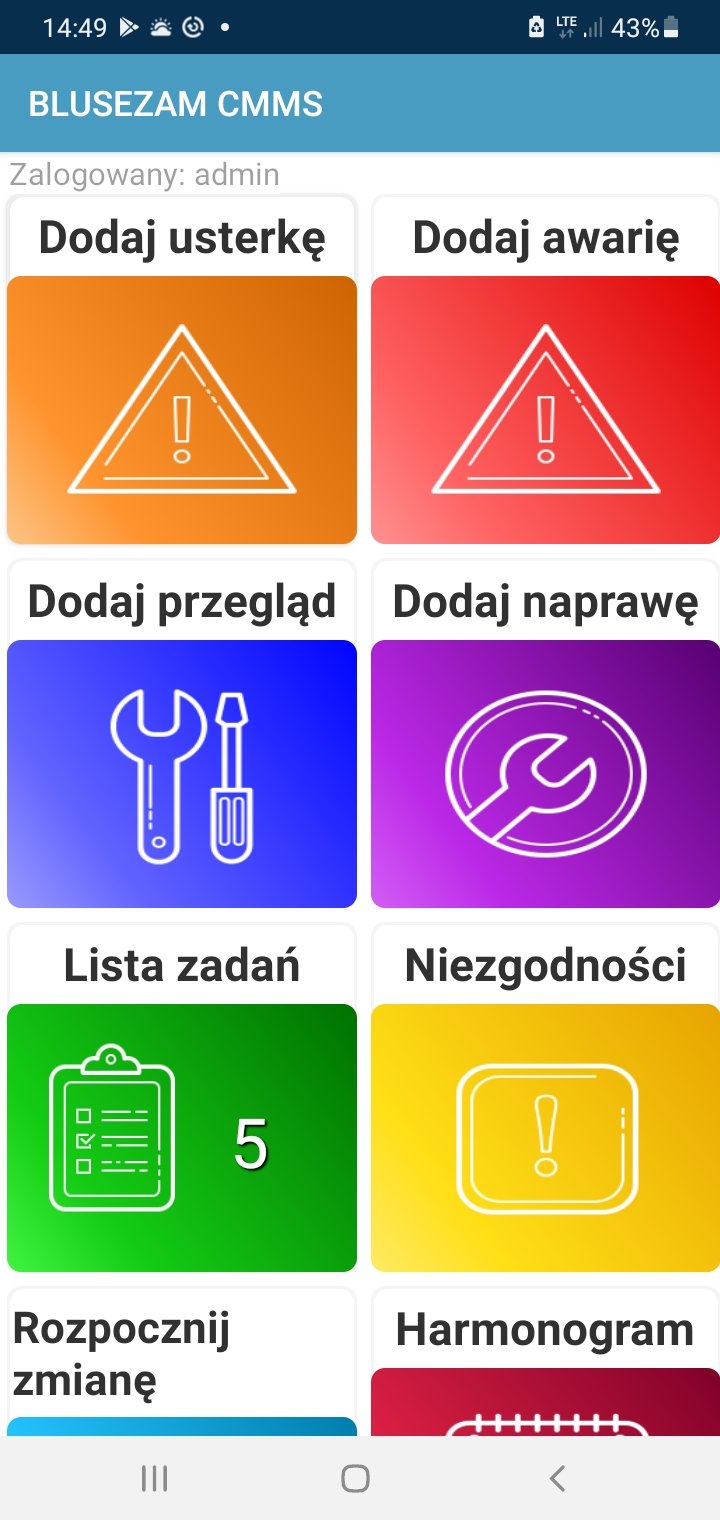The image size is (720, 1520).
Task: Open the Dodaj usterkę tile
Action: (x=181, y=409)
